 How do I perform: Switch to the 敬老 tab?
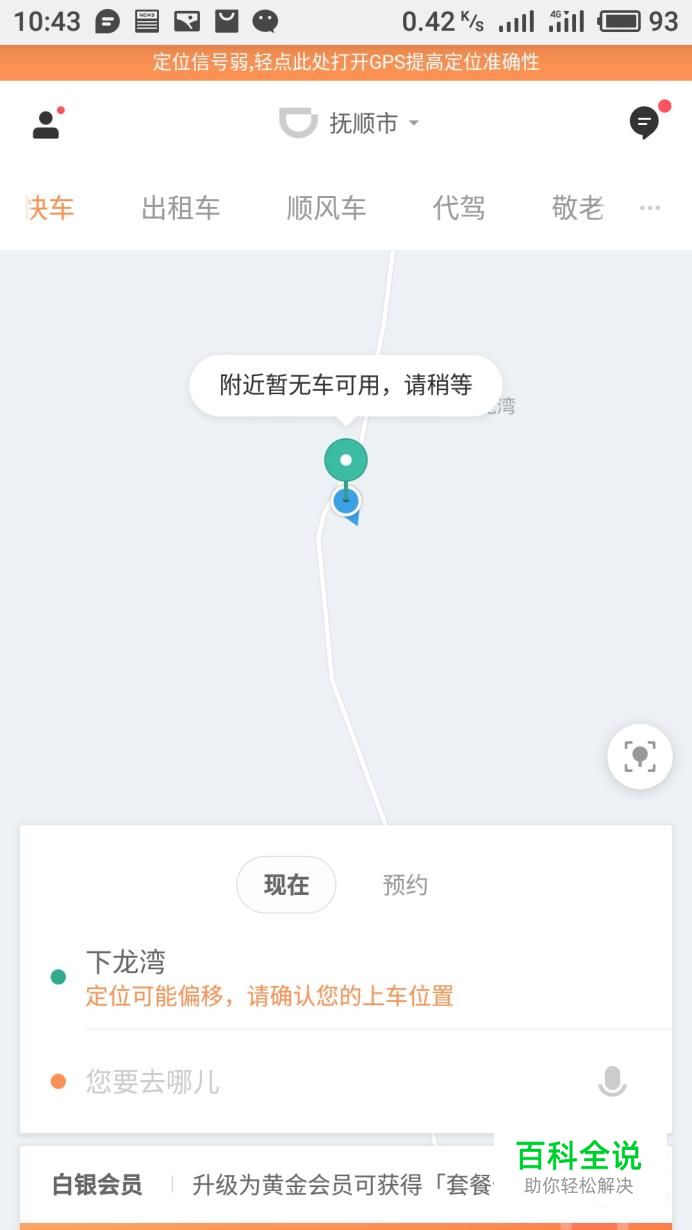point(578,208)
